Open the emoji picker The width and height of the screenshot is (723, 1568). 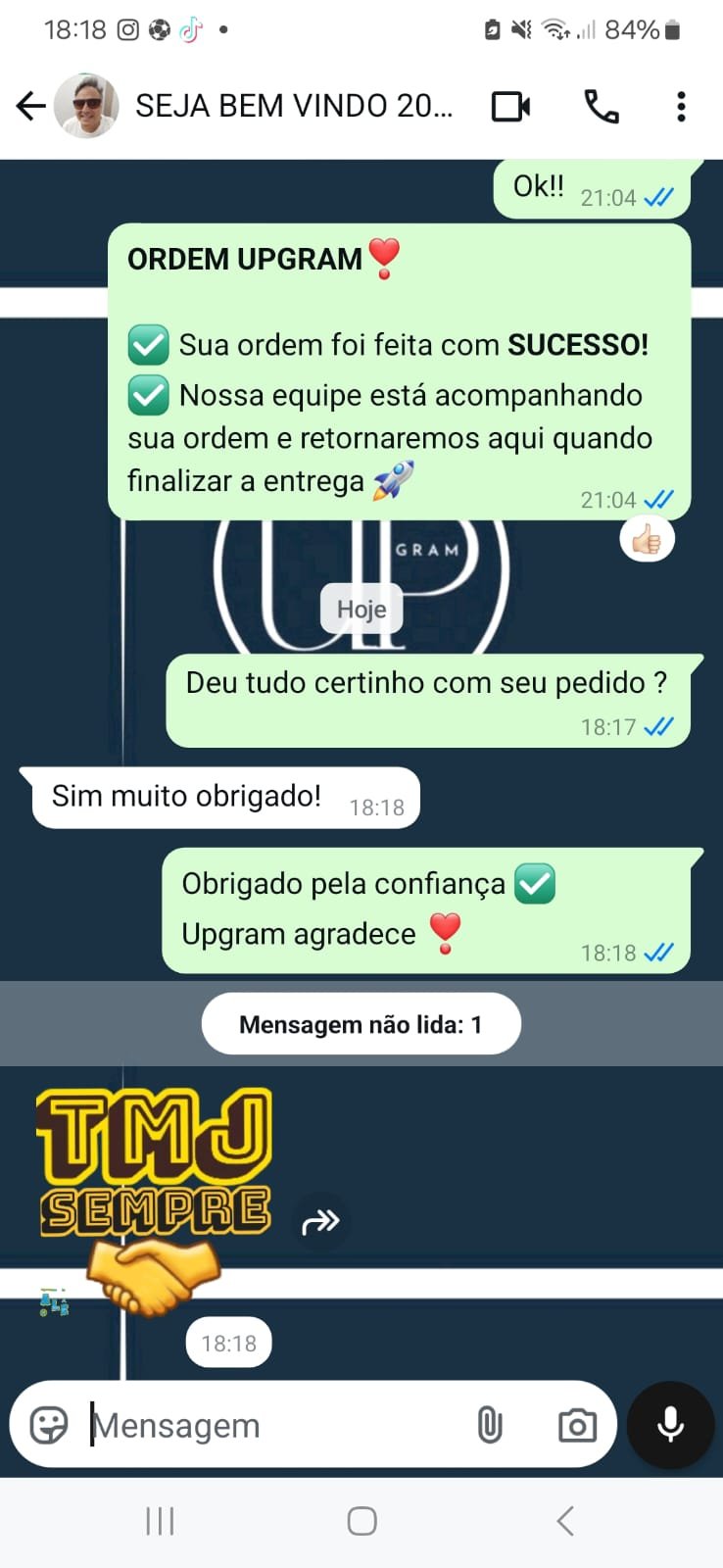click(x=49, y=1425)
